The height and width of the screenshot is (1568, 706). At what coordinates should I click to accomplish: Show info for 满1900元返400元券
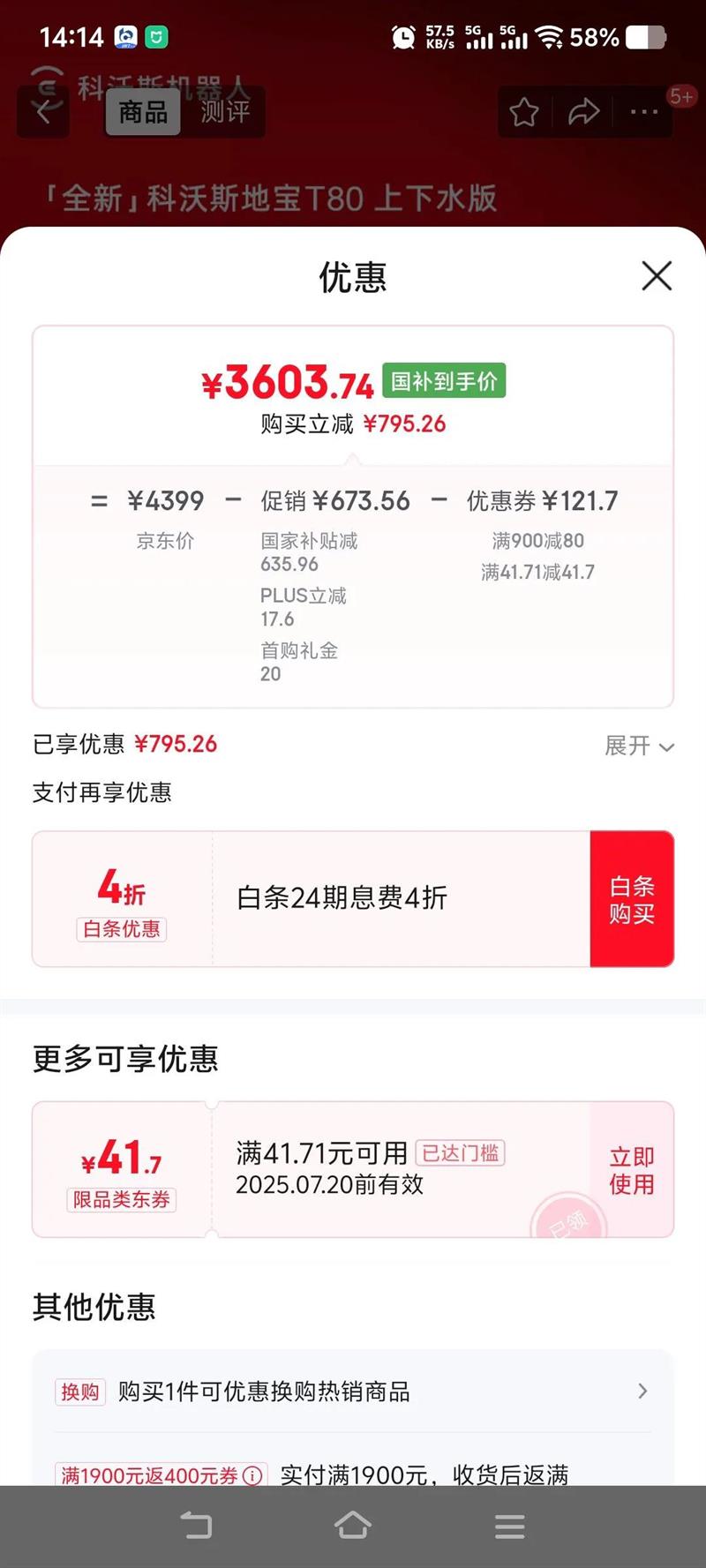252,1475
